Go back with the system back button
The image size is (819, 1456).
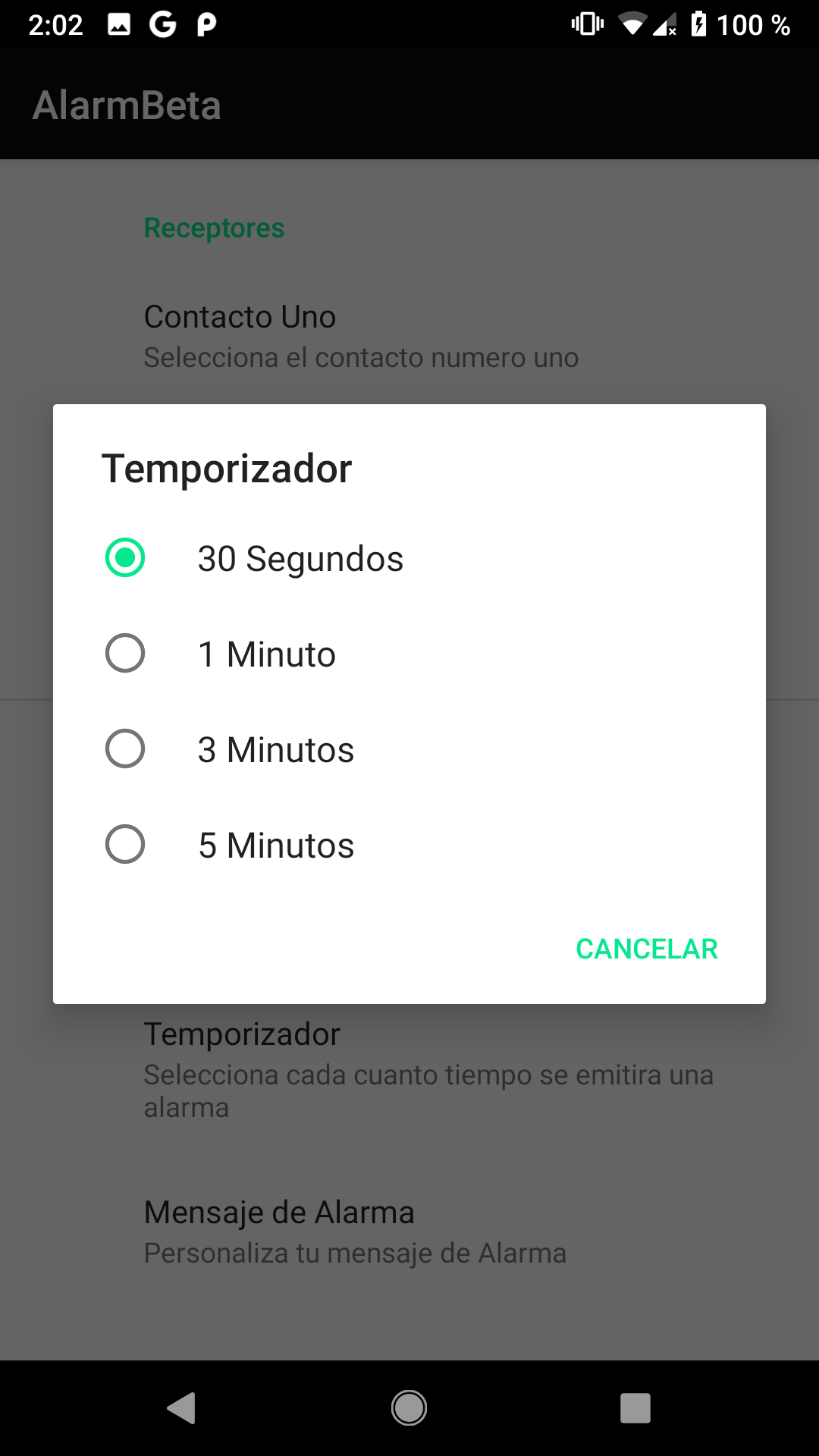click(x=181, y=1408)
